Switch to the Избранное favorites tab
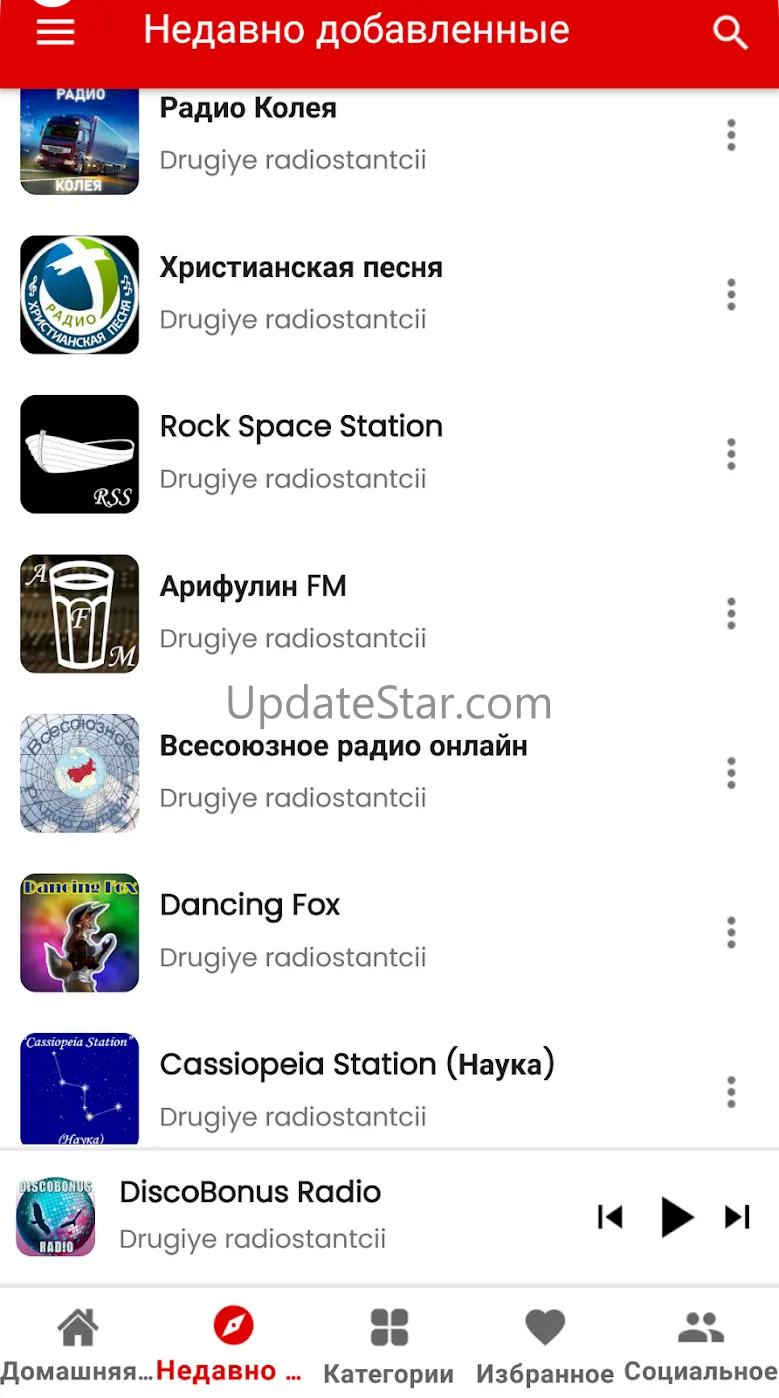 (x=545, y=1345)
